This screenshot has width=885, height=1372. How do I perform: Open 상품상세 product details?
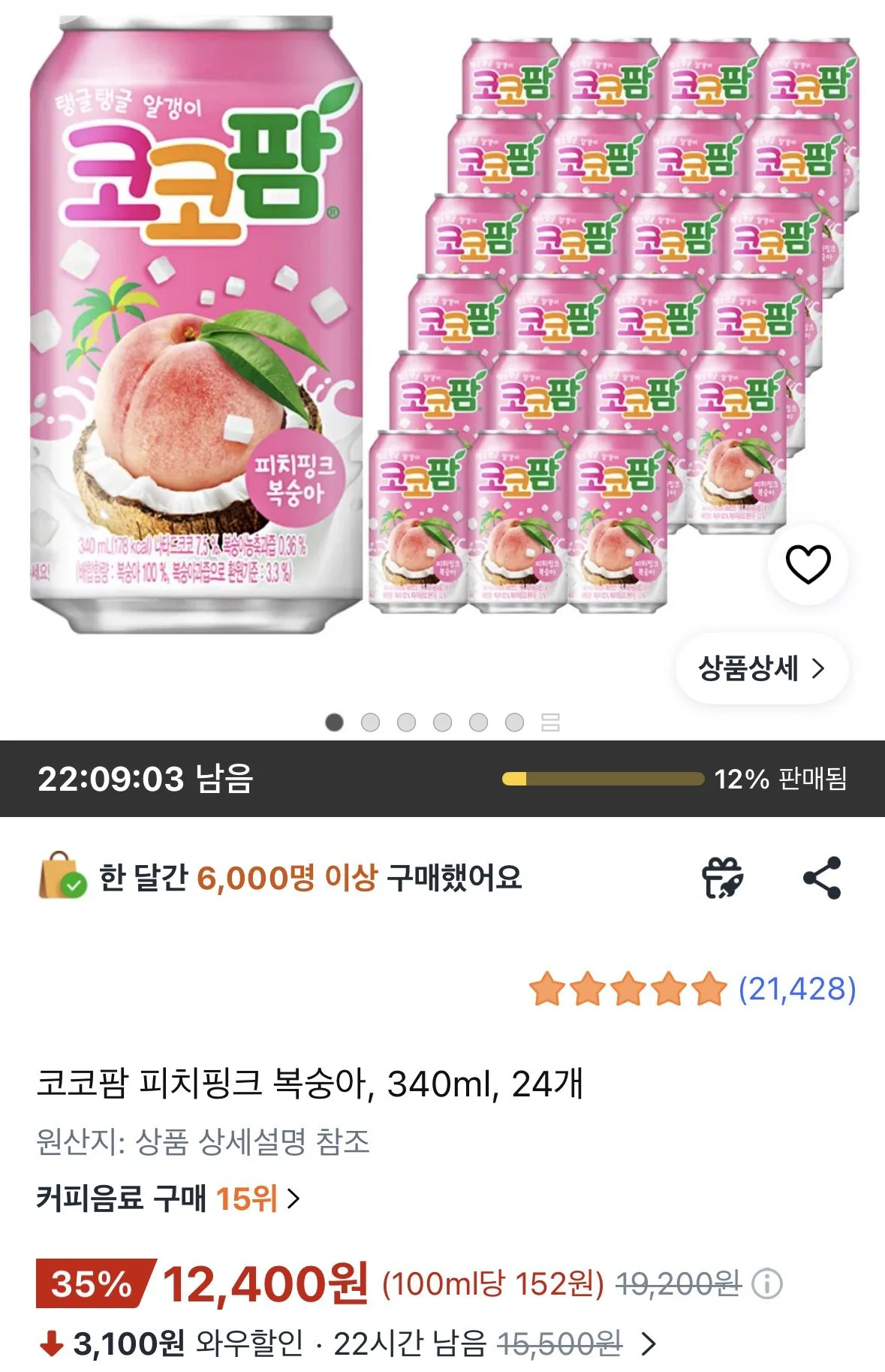(762, 668)
